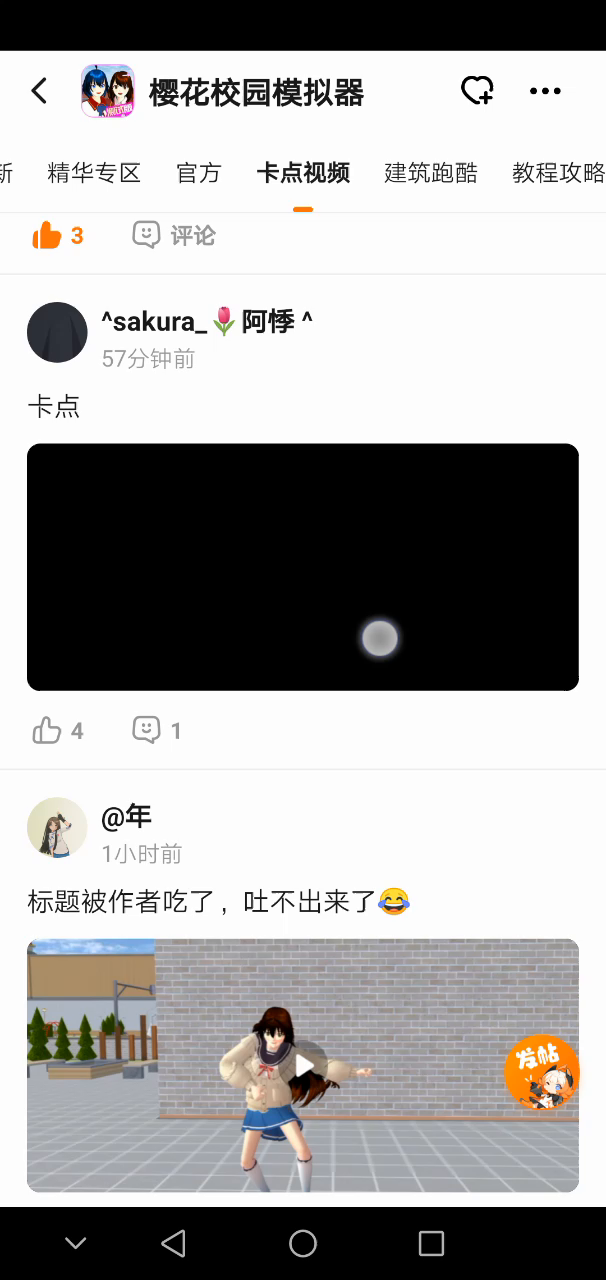Play the black video in the 卡点 post

303,567
